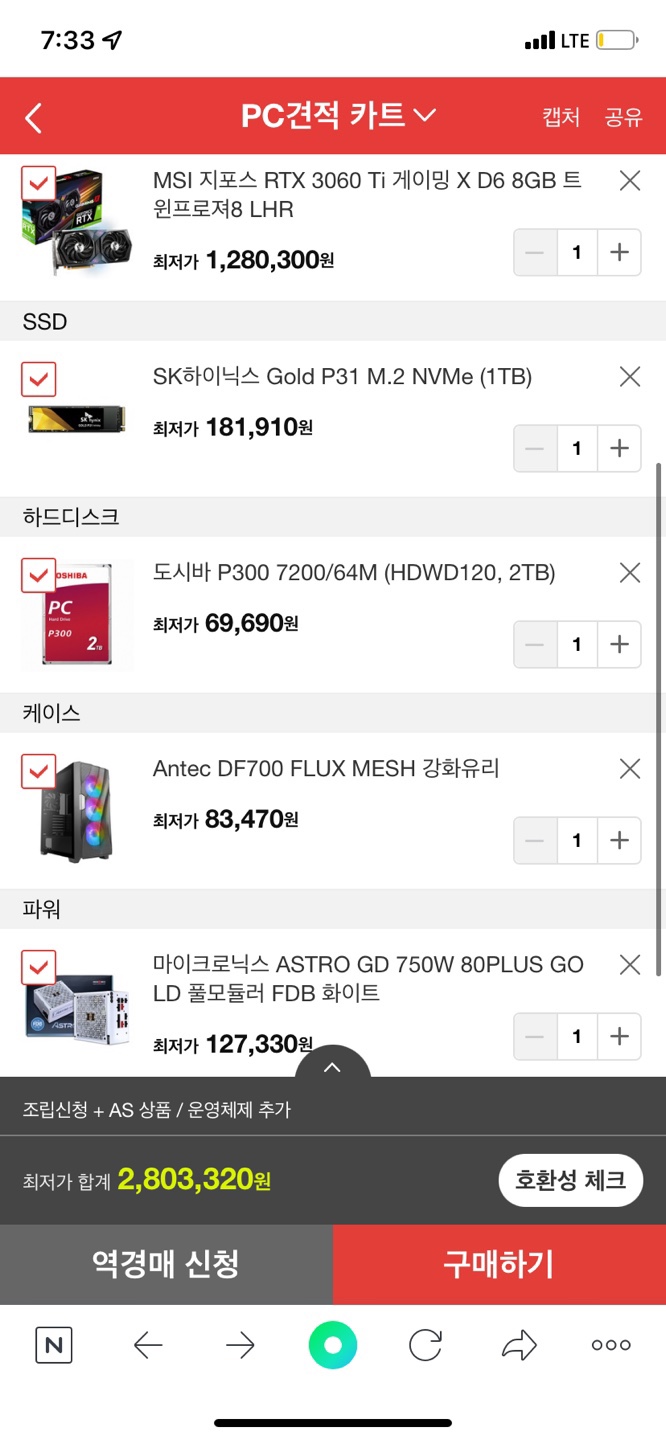Viewport: 666px width, 1440px height.
Task: Tap 역경매 신청 button
Action: pos(166,1264)
